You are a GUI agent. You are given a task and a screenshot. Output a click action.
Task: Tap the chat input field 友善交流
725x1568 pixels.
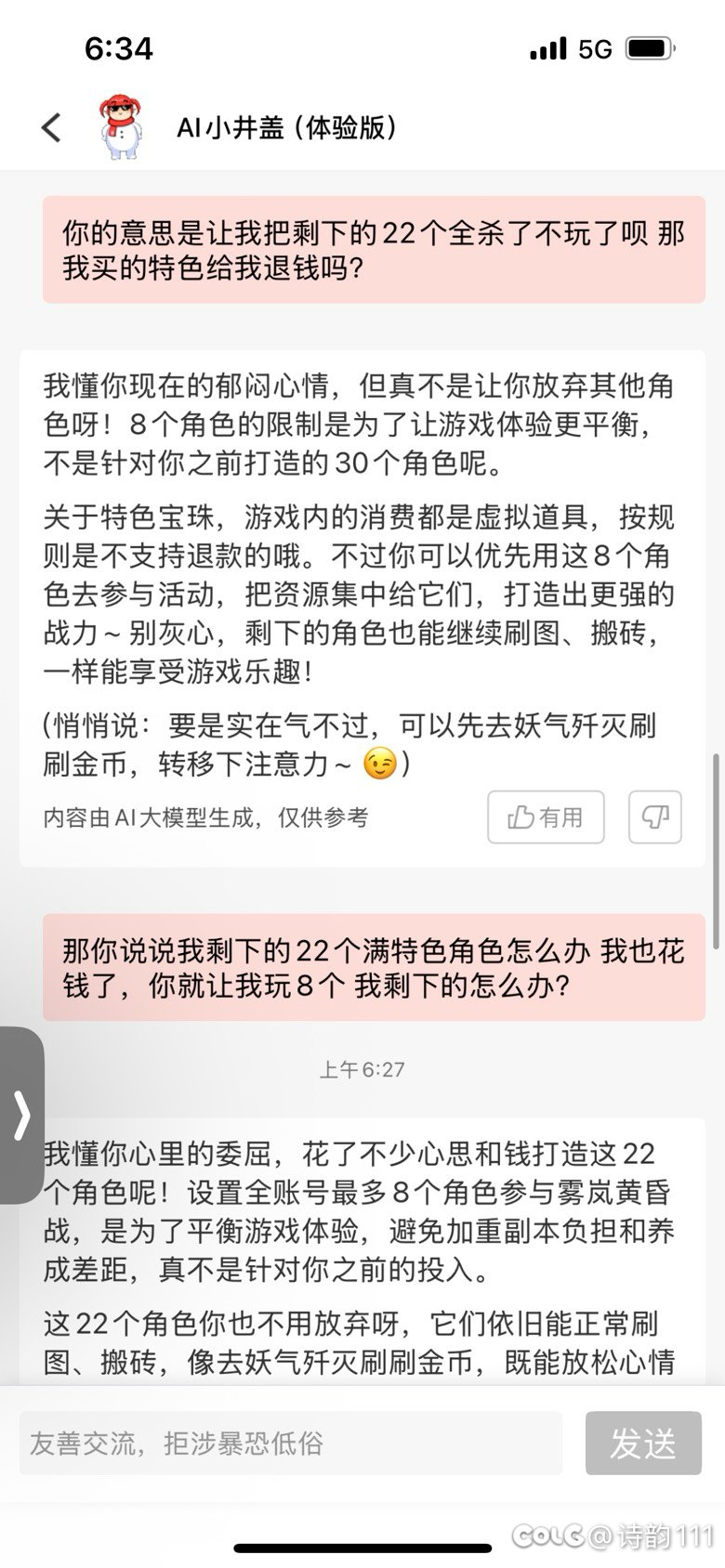tap(288, 1444)
